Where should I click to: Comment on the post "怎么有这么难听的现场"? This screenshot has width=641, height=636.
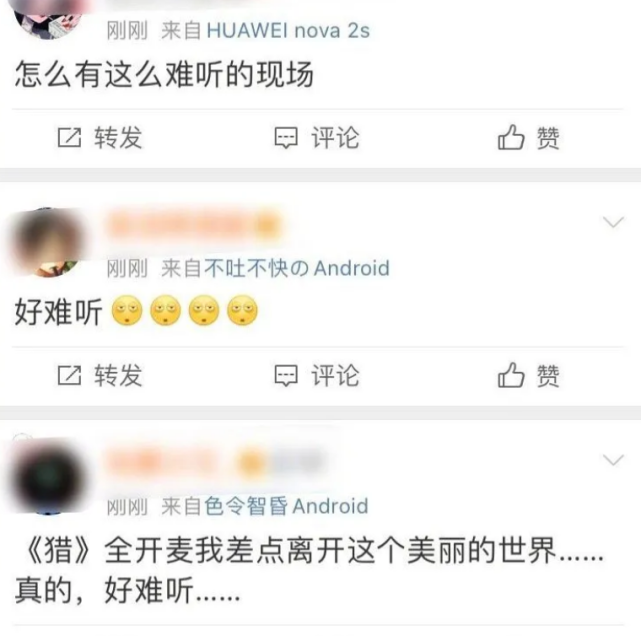coord(317,138)
